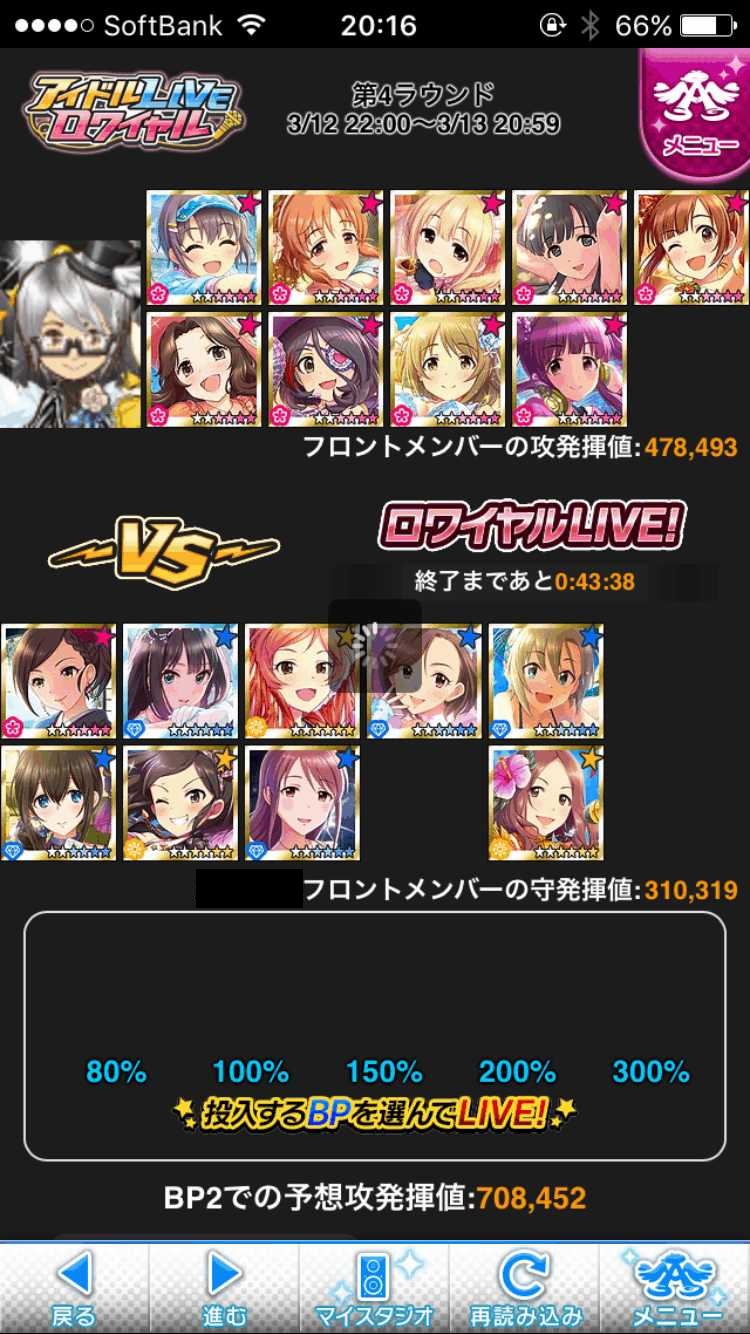Select 80% BP for the LIVE
Image resolution: width=750 pixels, height=1334 pixels.
[x=116, y=1072]
